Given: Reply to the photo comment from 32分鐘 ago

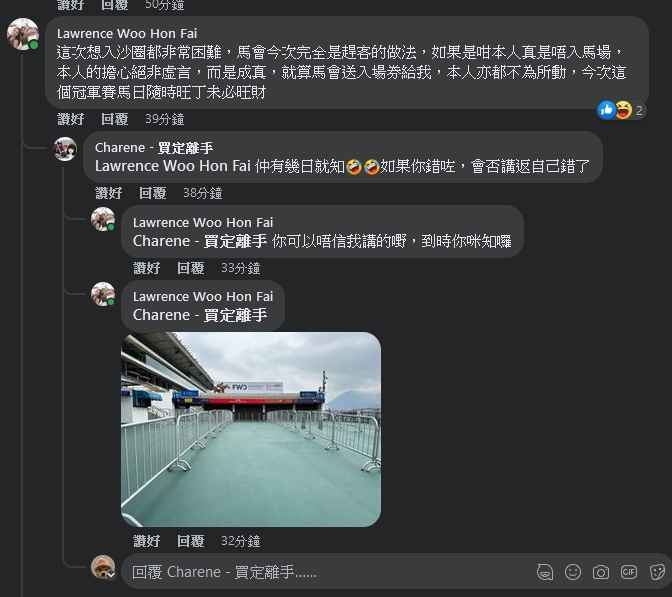Looking at the screenshot, I should (190, 541).
